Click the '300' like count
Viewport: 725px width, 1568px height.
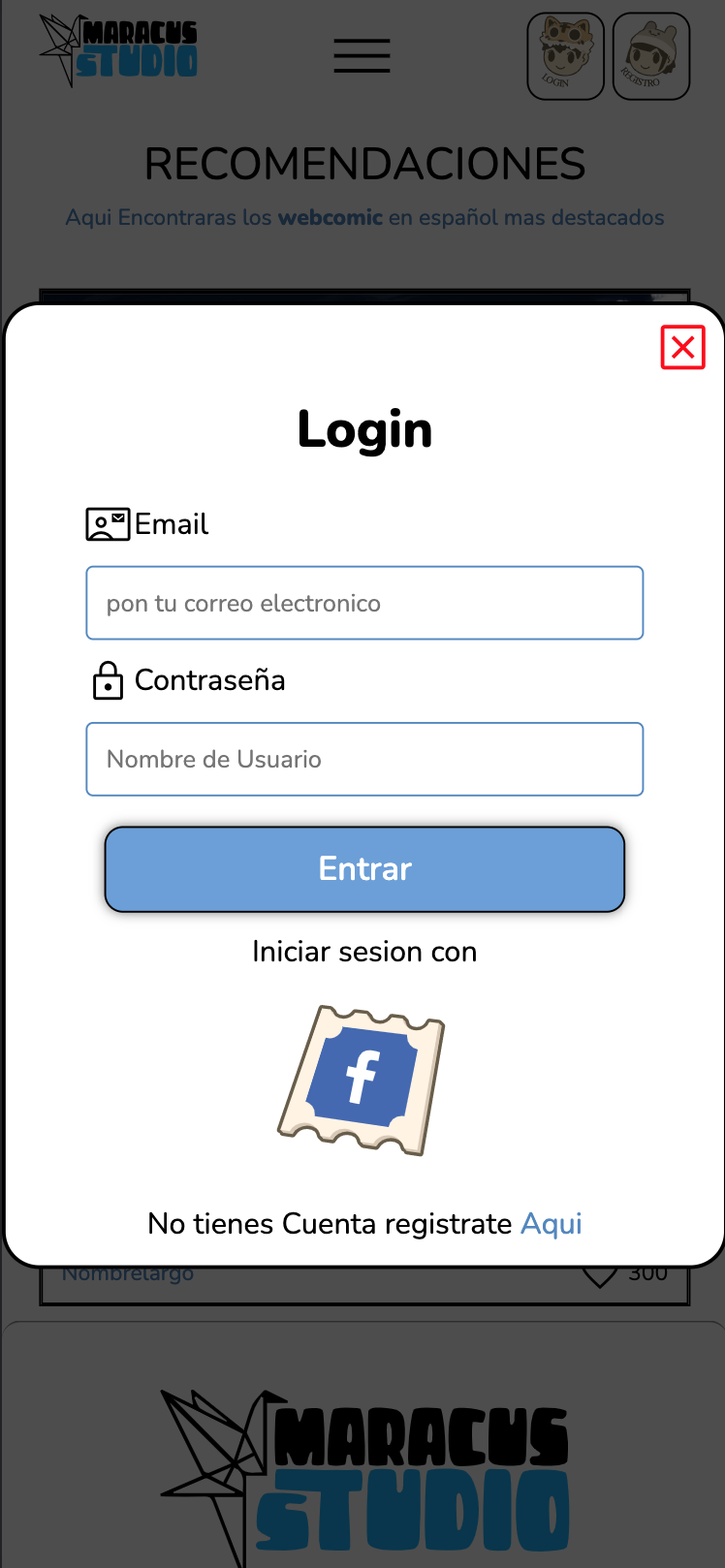click(x=649, y=1272)
